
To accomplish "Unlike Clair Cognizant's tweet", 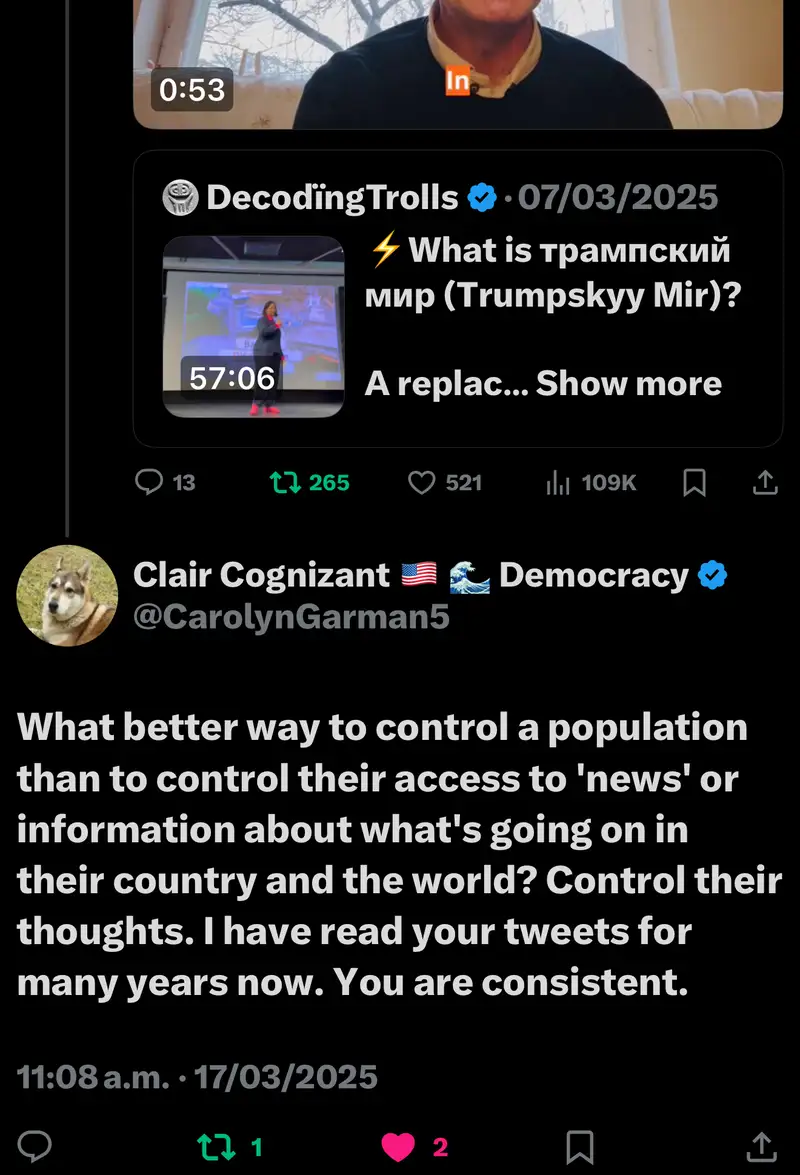I will (399, 1146).
